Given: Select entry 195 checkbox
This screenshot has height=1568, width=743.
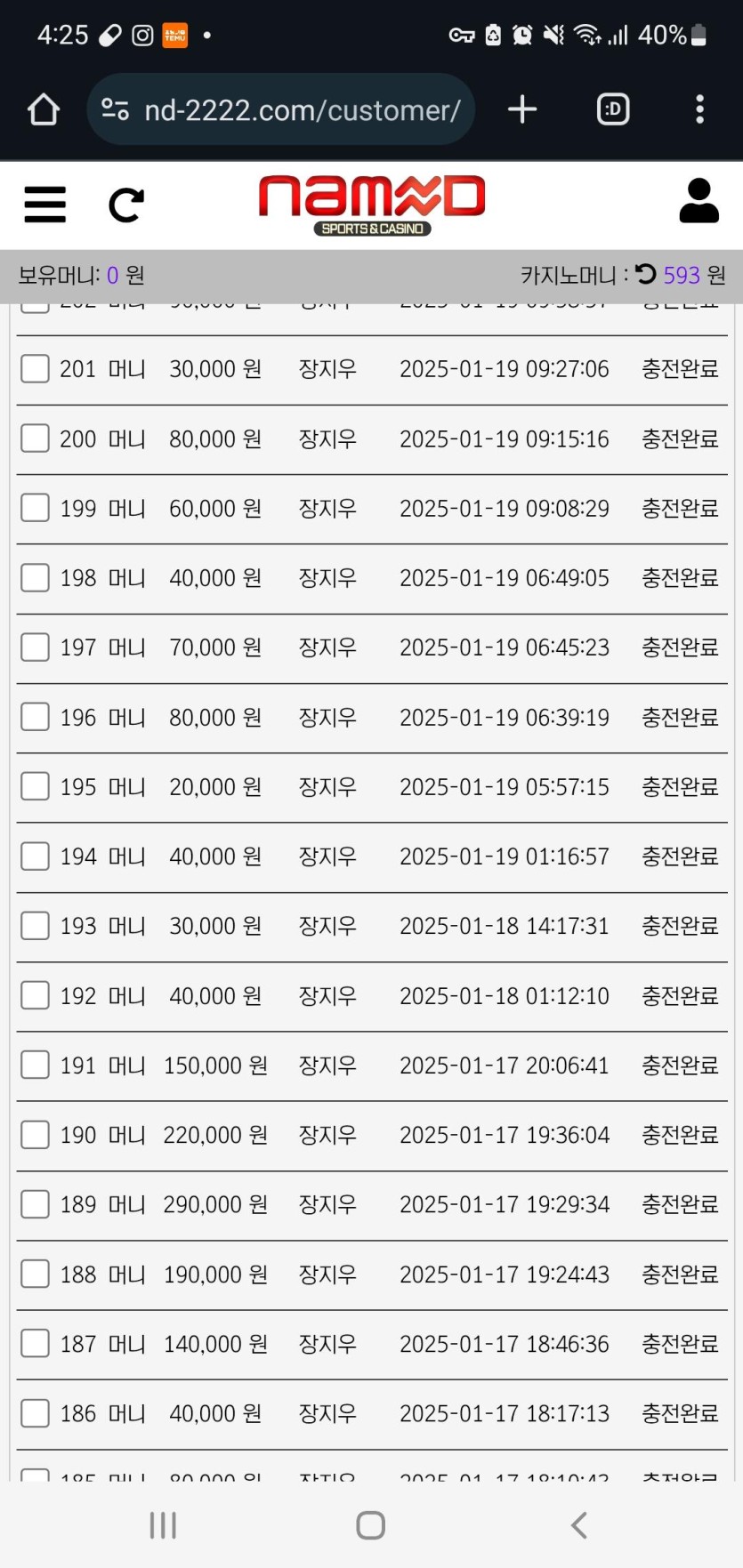Looking at the screenshot, I should pos(35,786).
